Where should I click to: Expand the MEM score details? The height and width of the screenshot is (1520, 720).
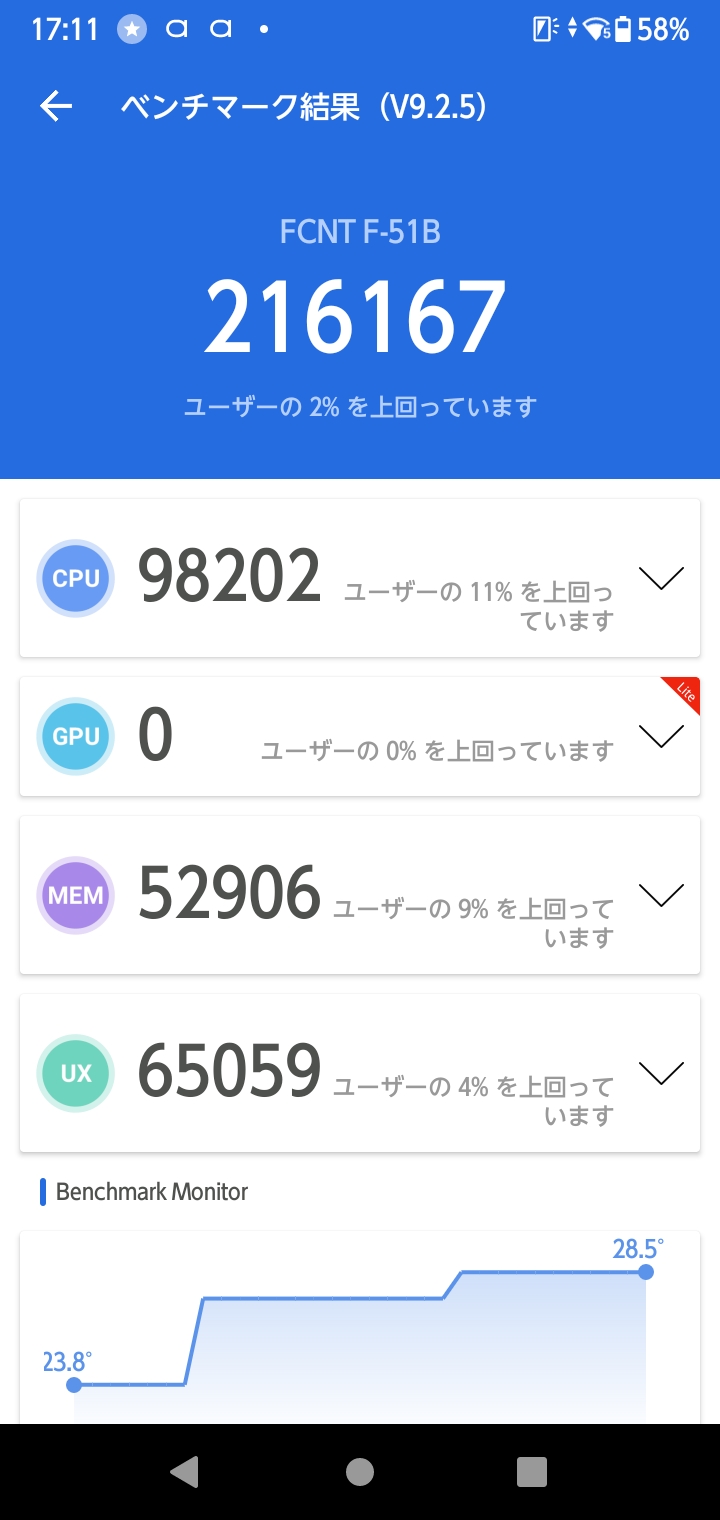[661, 895]
